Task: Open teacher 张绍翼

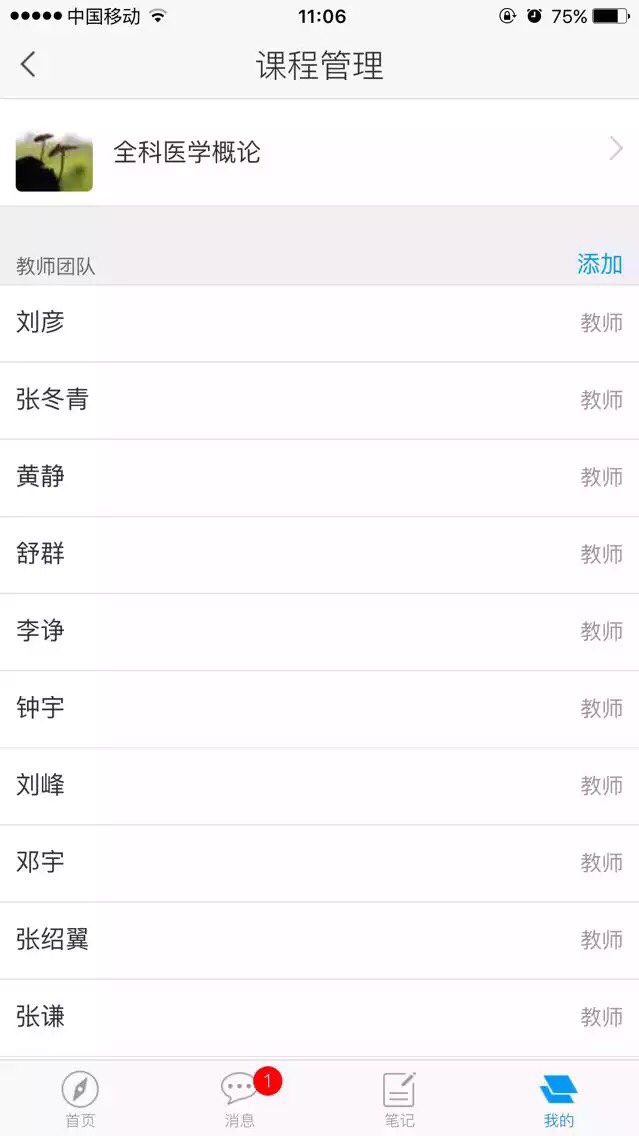Action: [319, 939]
